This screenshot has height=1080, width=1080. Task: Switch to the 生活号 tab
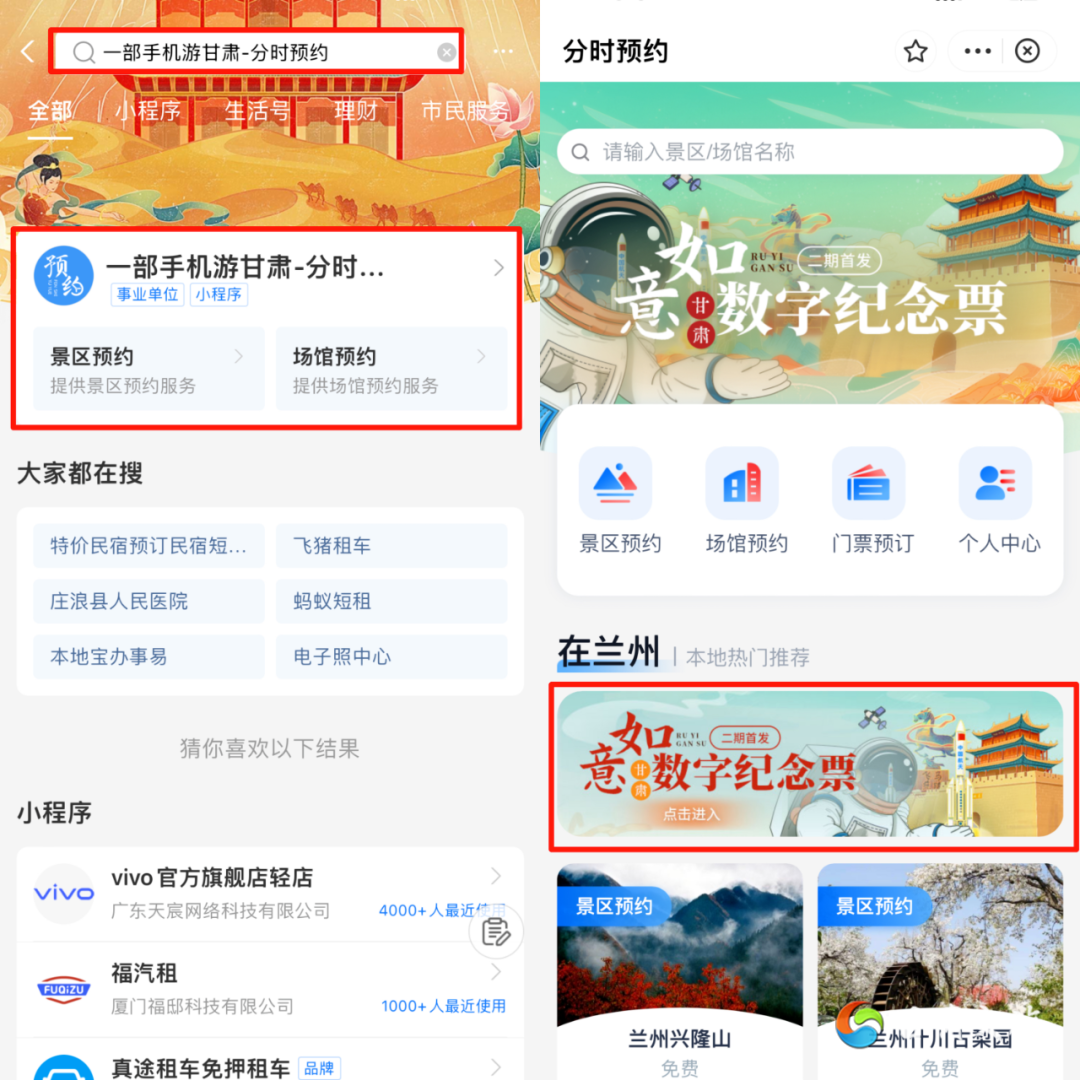[257, 110]
